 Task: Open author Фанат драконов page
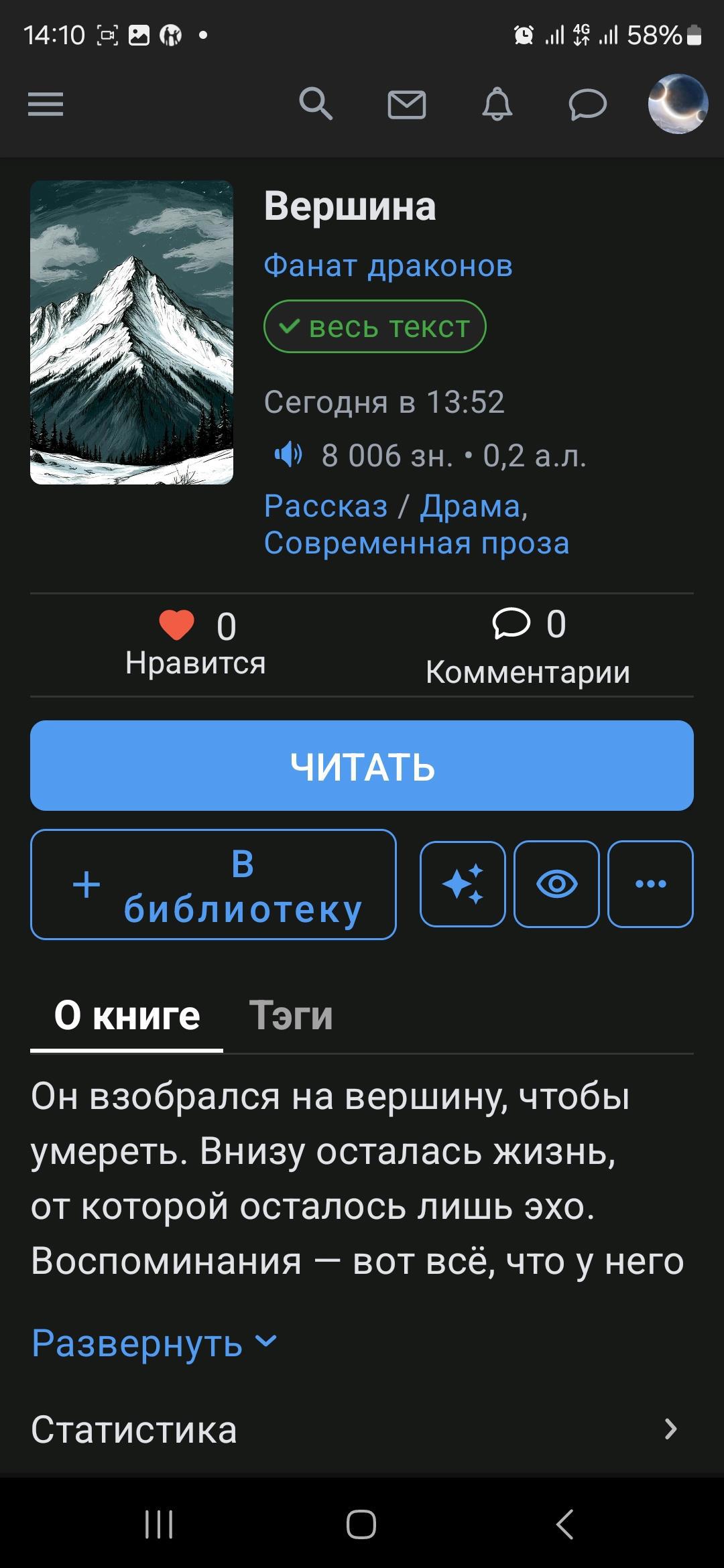pyautogui.click(x=388, y=266)
